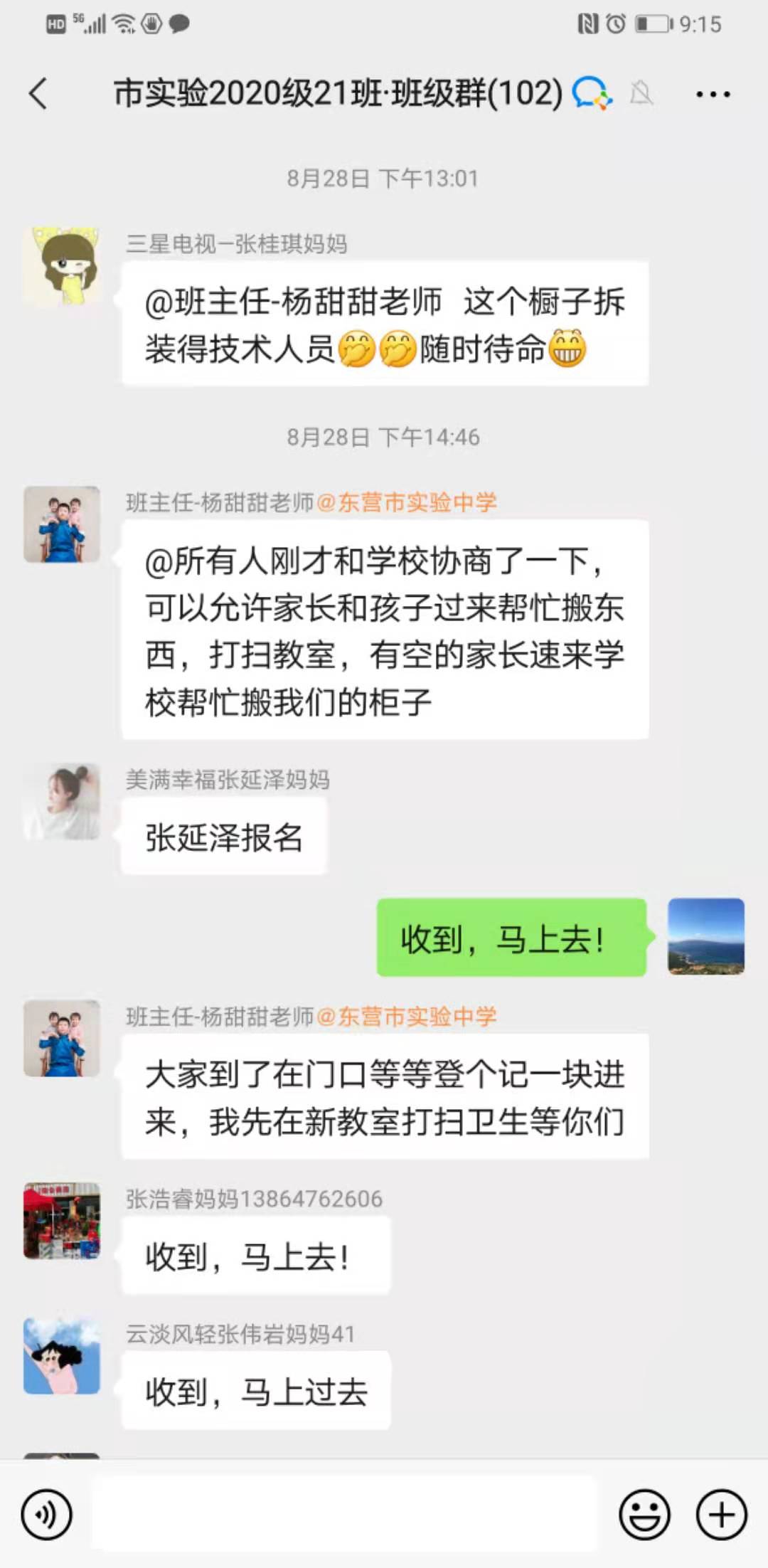Image resolution: width=768 pixels, height=1568 pixels.
Task: Open 三星电视-张桂琪妈妈's profile avatar
Action: click(x=62, y=266)
